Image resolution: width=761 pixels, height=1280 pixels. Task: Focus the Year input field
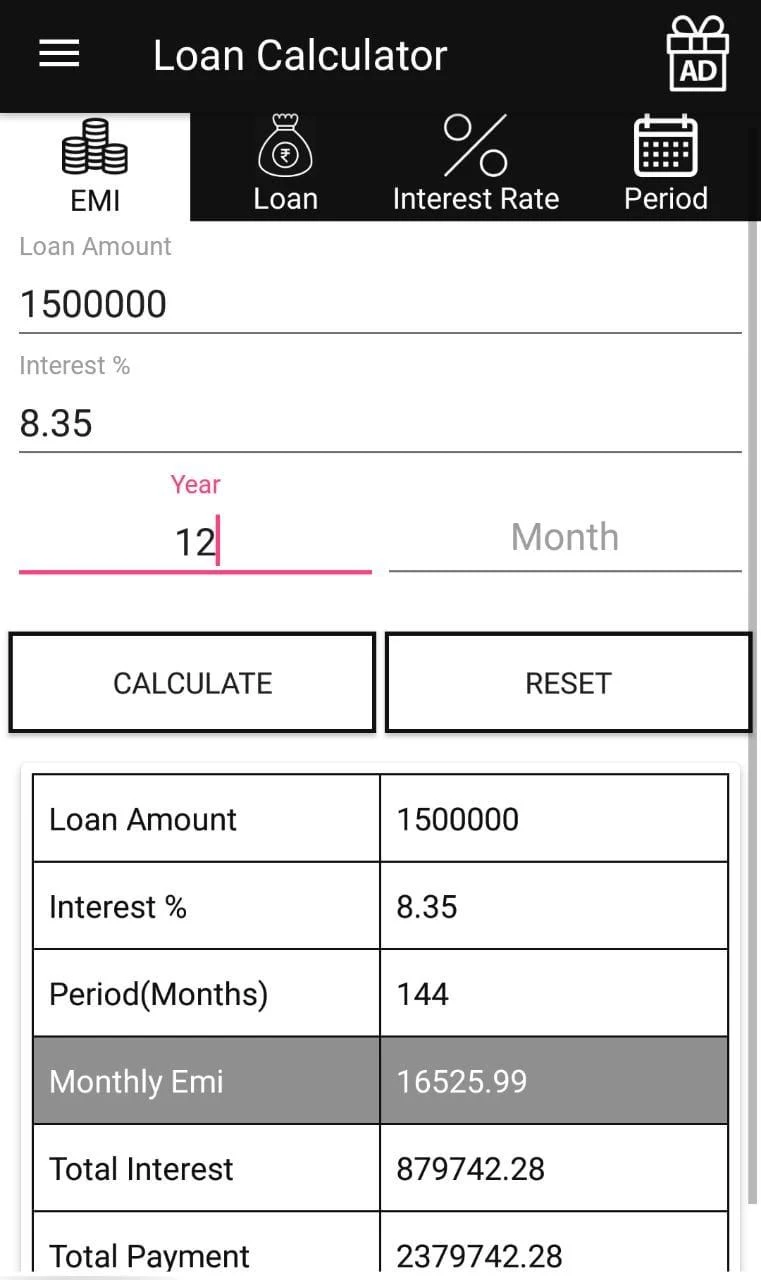(195, 542)
